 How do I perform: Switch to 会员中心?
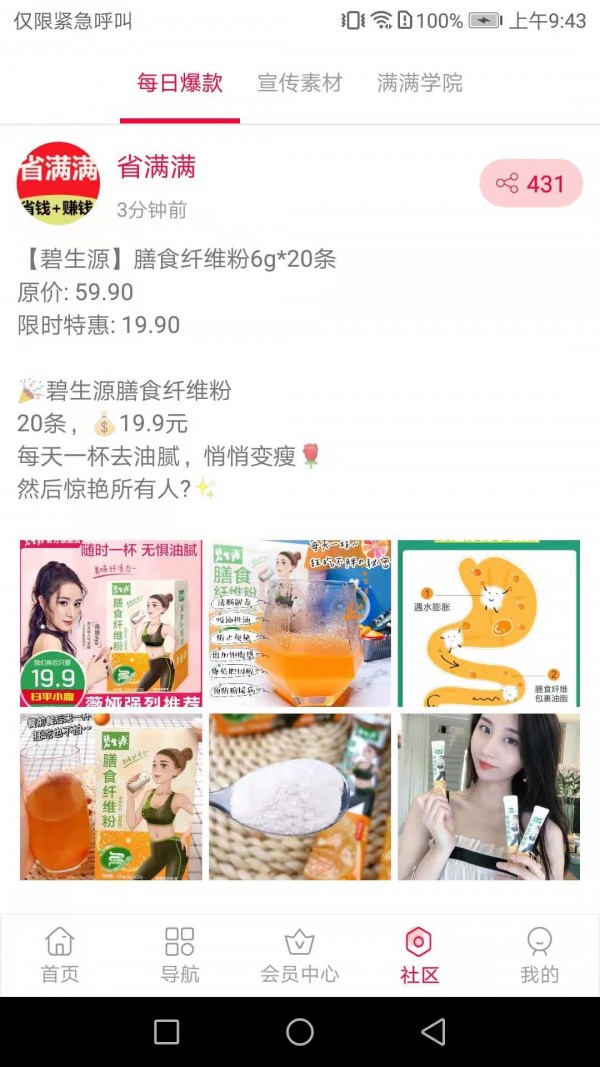pyautogui.click(x=300, y=954)
